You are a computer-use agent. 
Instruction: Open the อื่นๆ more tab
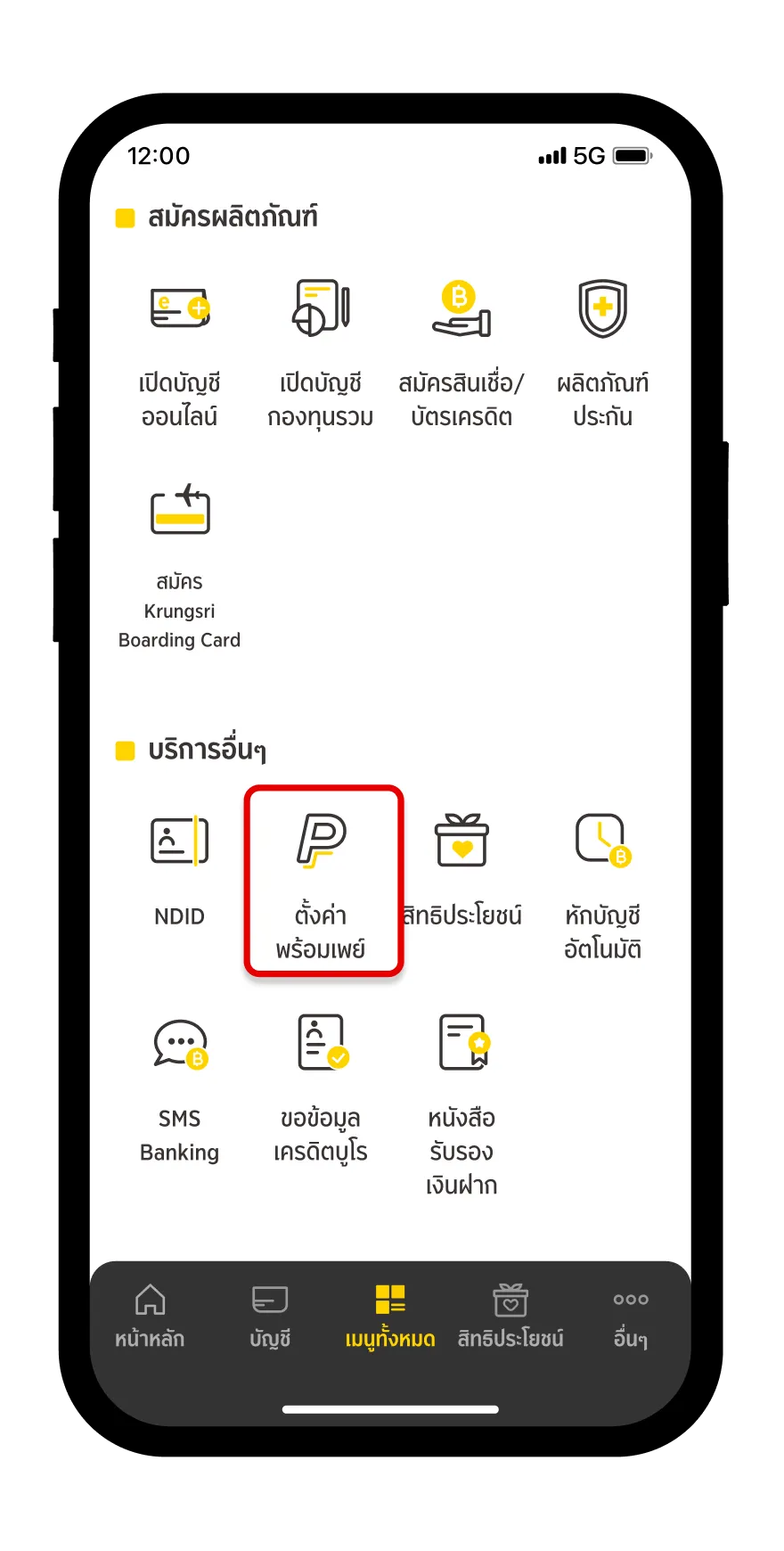631,1315
